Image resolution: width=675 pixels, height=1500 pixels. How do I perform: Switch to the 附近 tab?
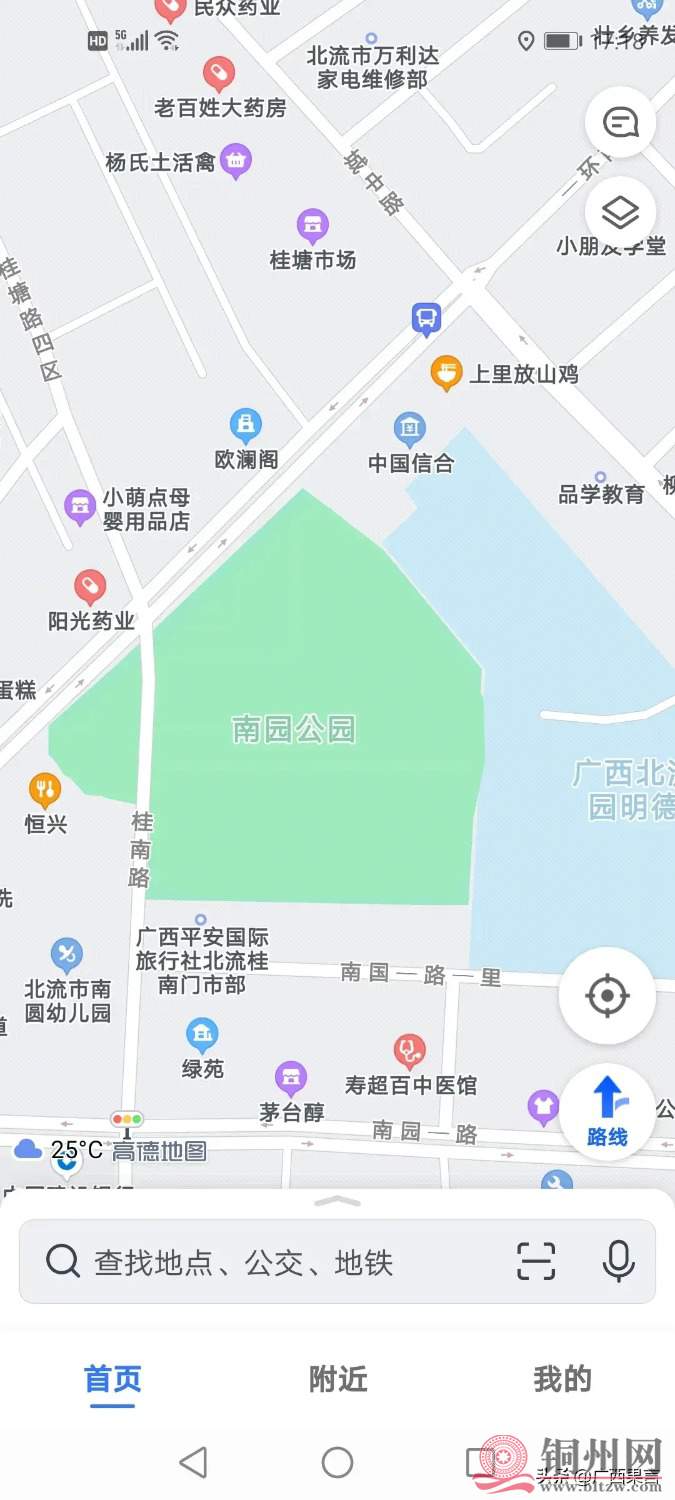338,1380
